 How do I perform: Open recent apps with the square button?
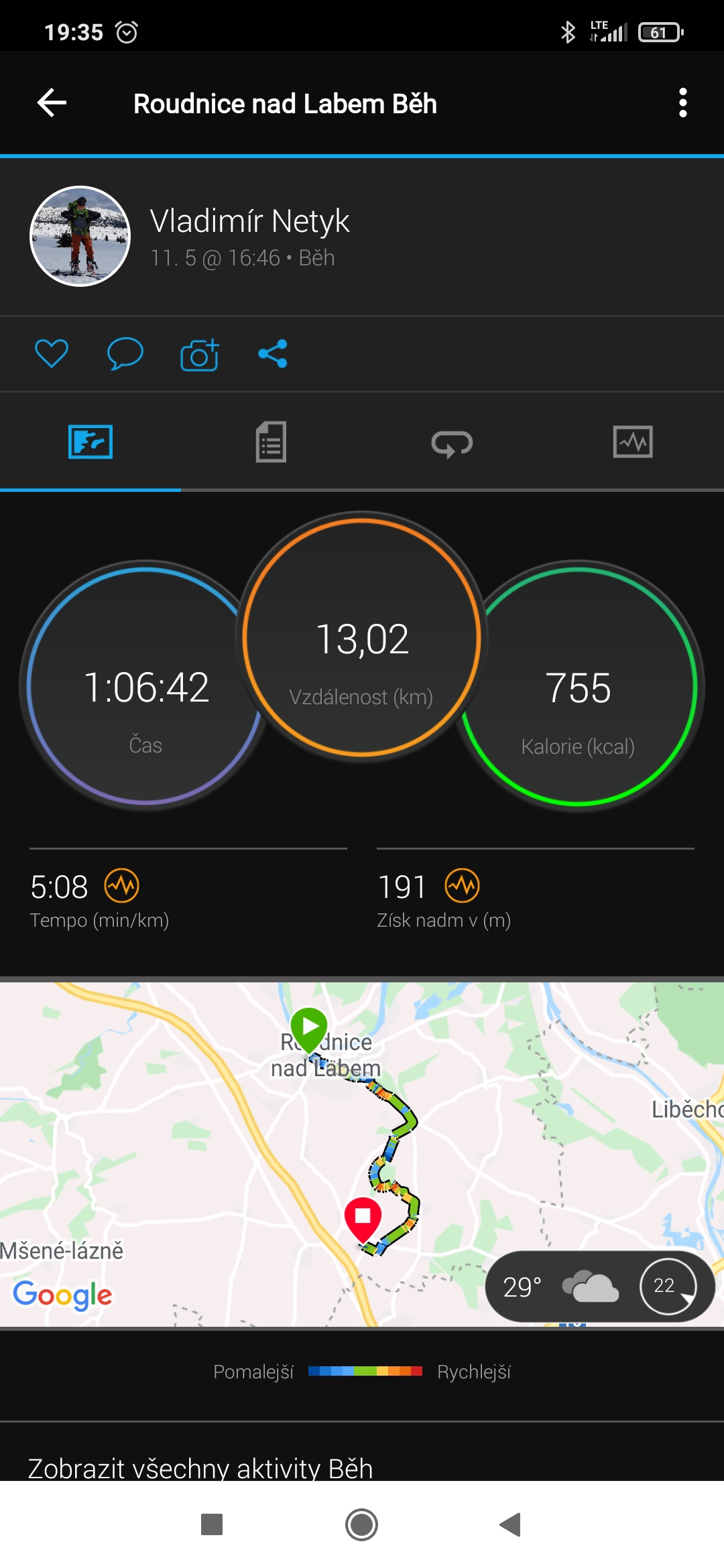[212, 1525]
